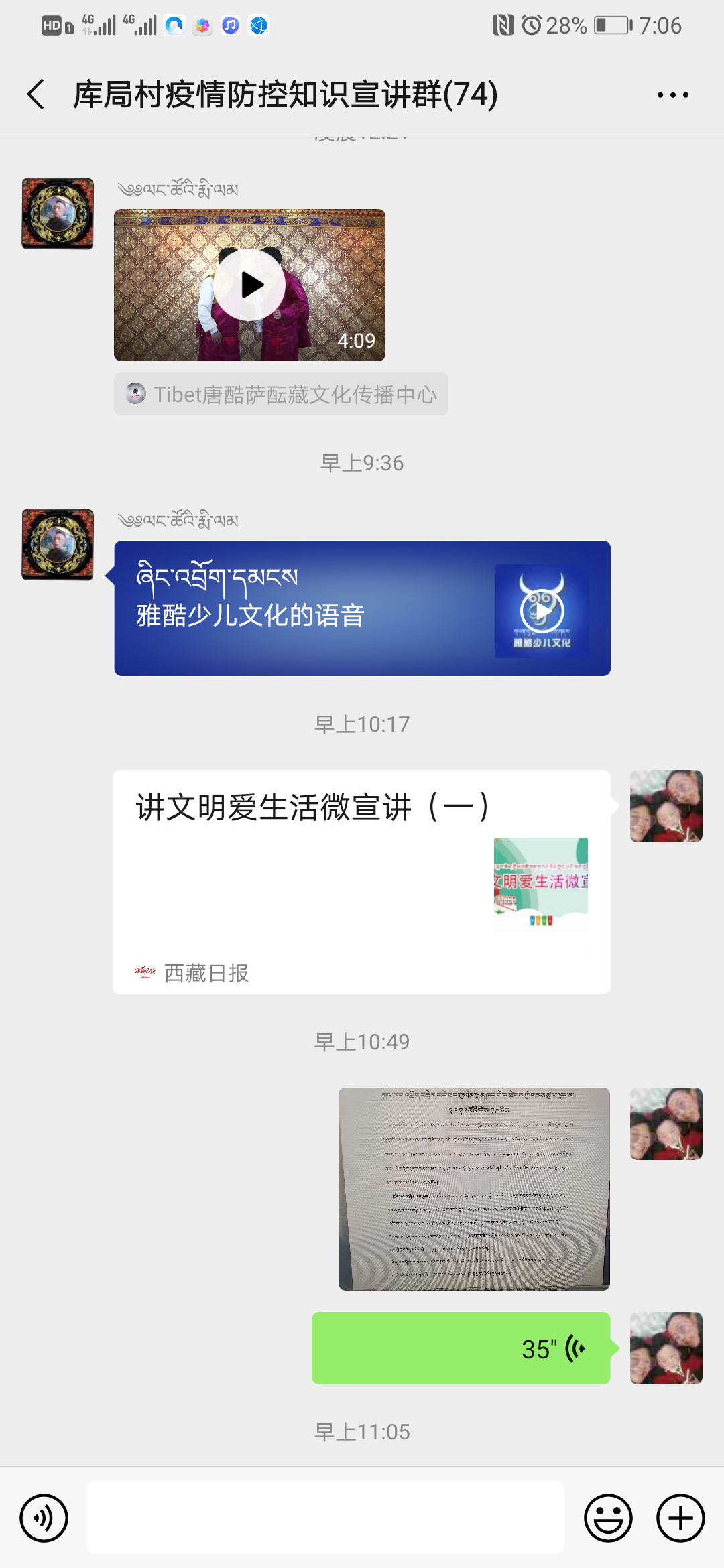Open sender avatar above video message
724x1568 pixels.
[58, 213]
